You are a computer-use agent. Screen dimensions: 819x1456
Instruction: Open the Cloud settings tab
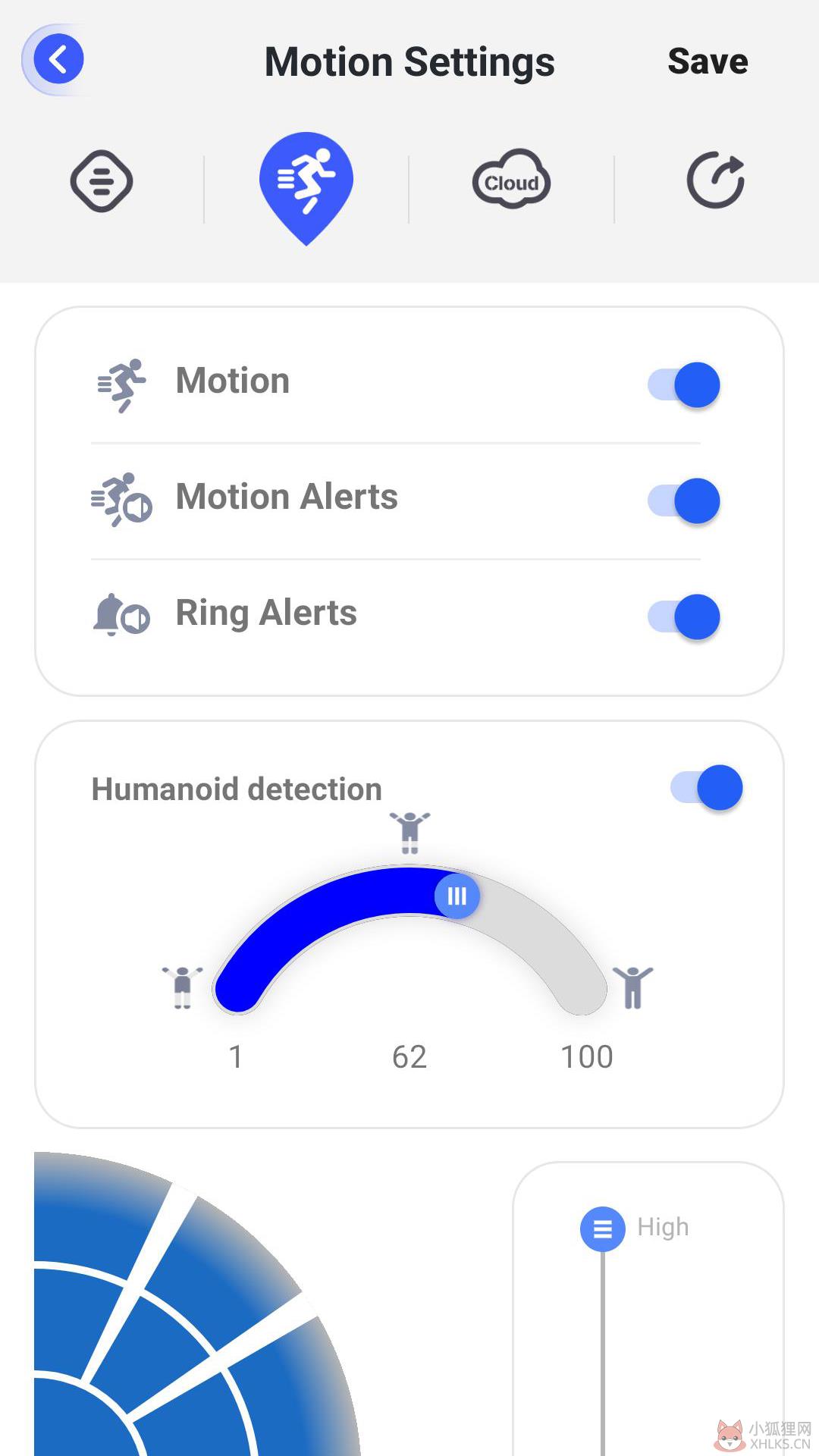point(512,180)
